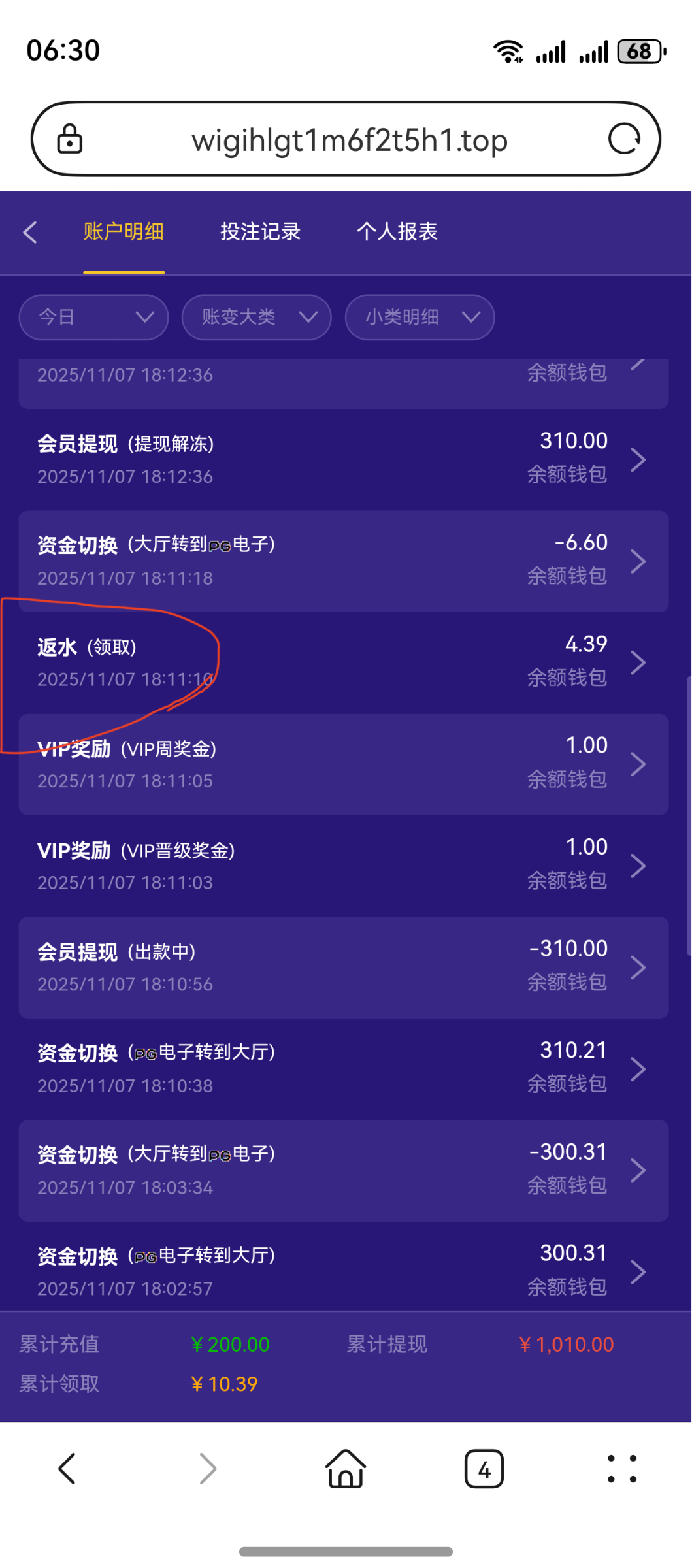Expand the 今日 date filter dropdown
692x1568 pixels.
pos(93,318)
